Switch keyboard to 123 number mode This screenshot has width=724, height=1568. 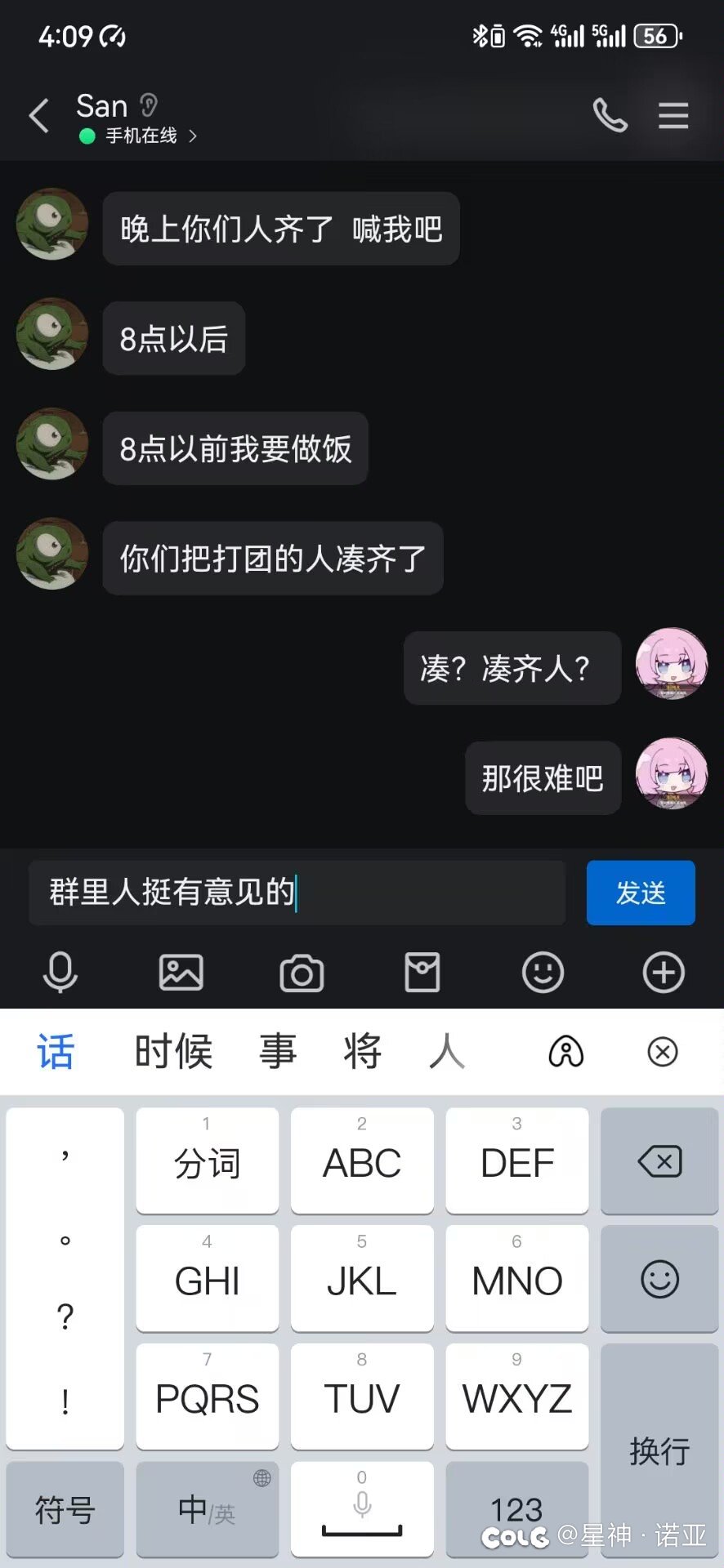pos(517,1509)
